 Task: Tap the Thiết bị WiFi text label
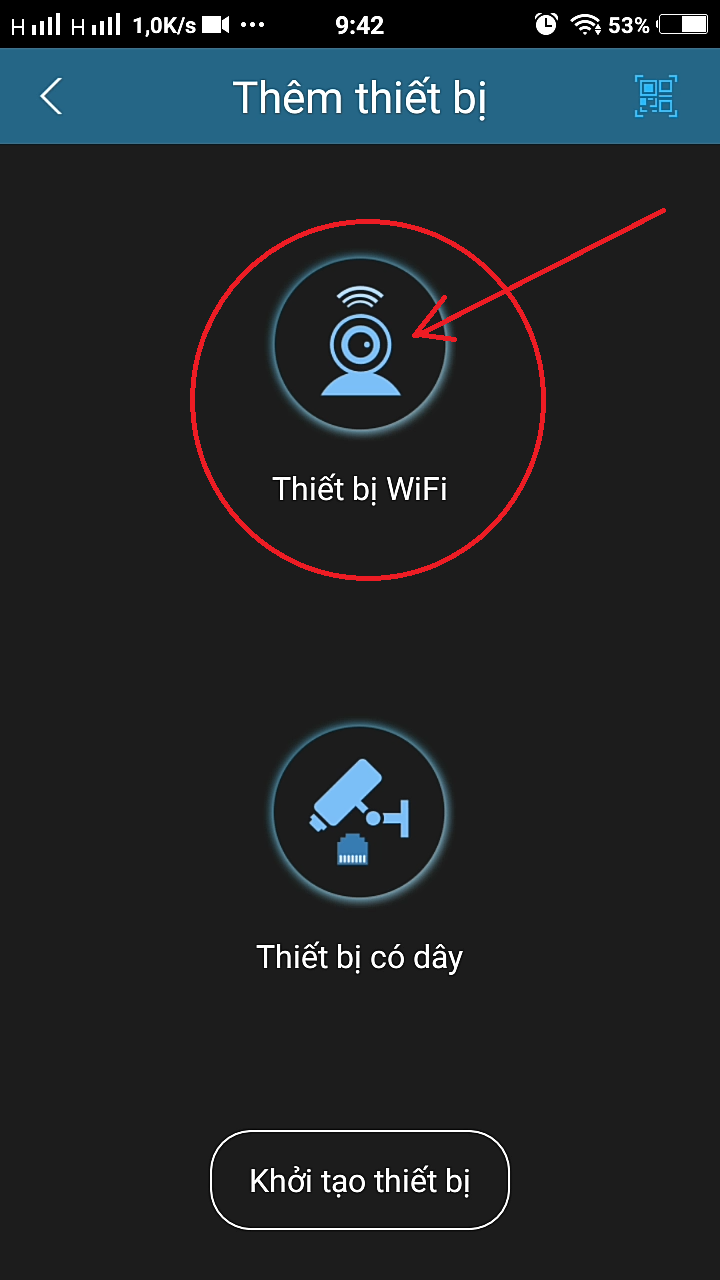tap(360, 489)
